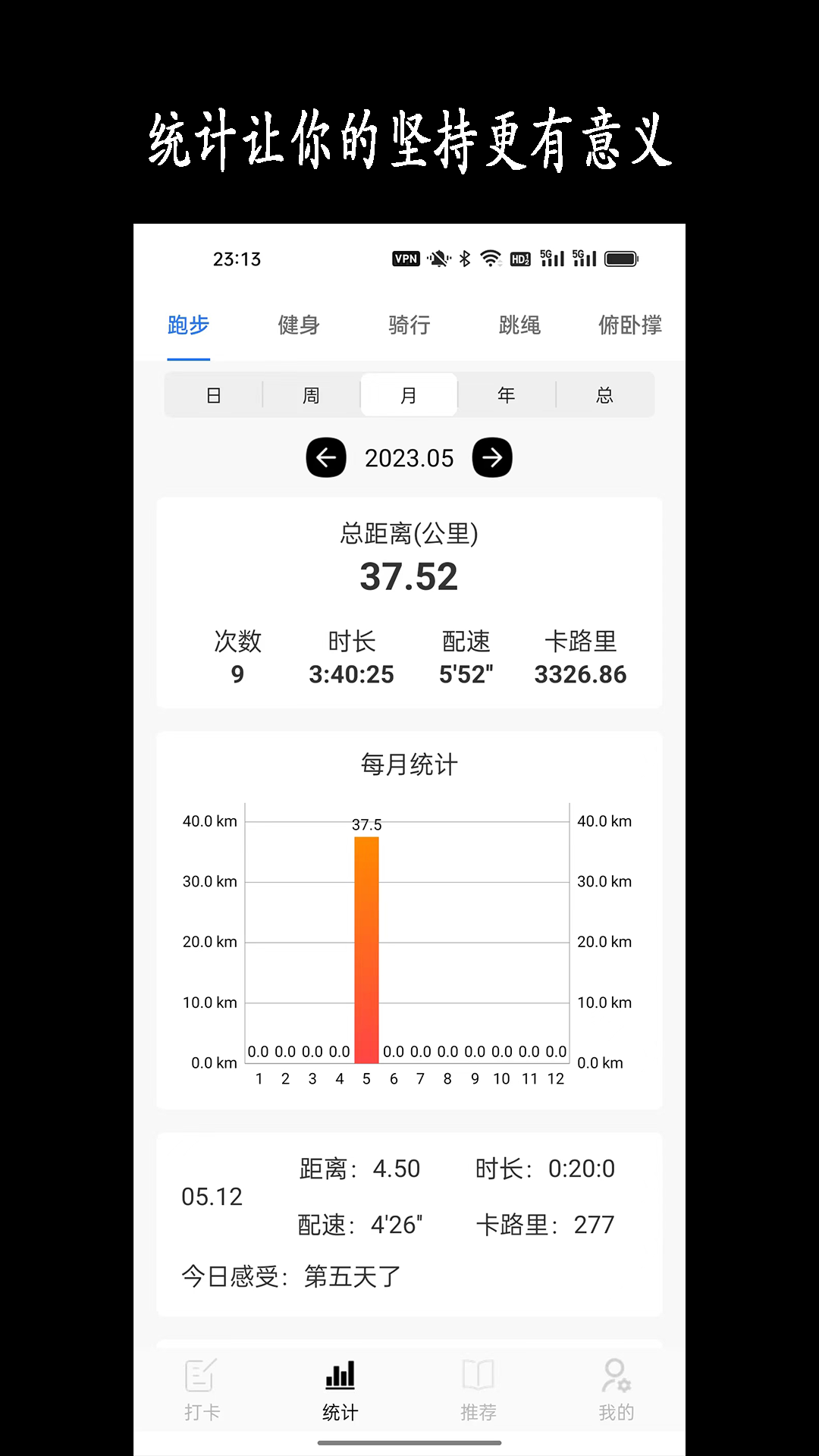Select the 月 monthly view segment
Screen dimensions: 819x1456
[409, 394]
